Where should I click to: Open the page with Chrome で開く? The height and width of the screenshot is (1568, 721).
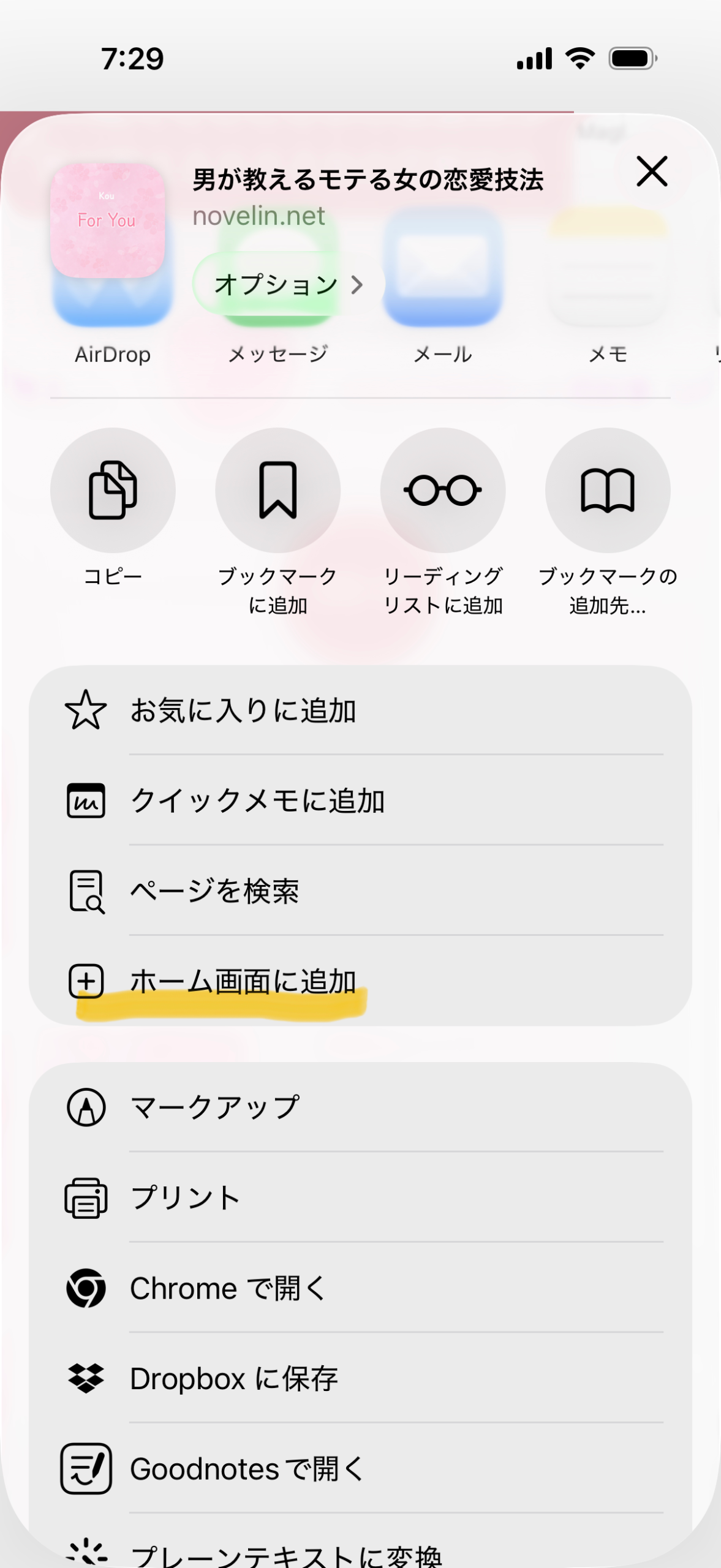360,1288
